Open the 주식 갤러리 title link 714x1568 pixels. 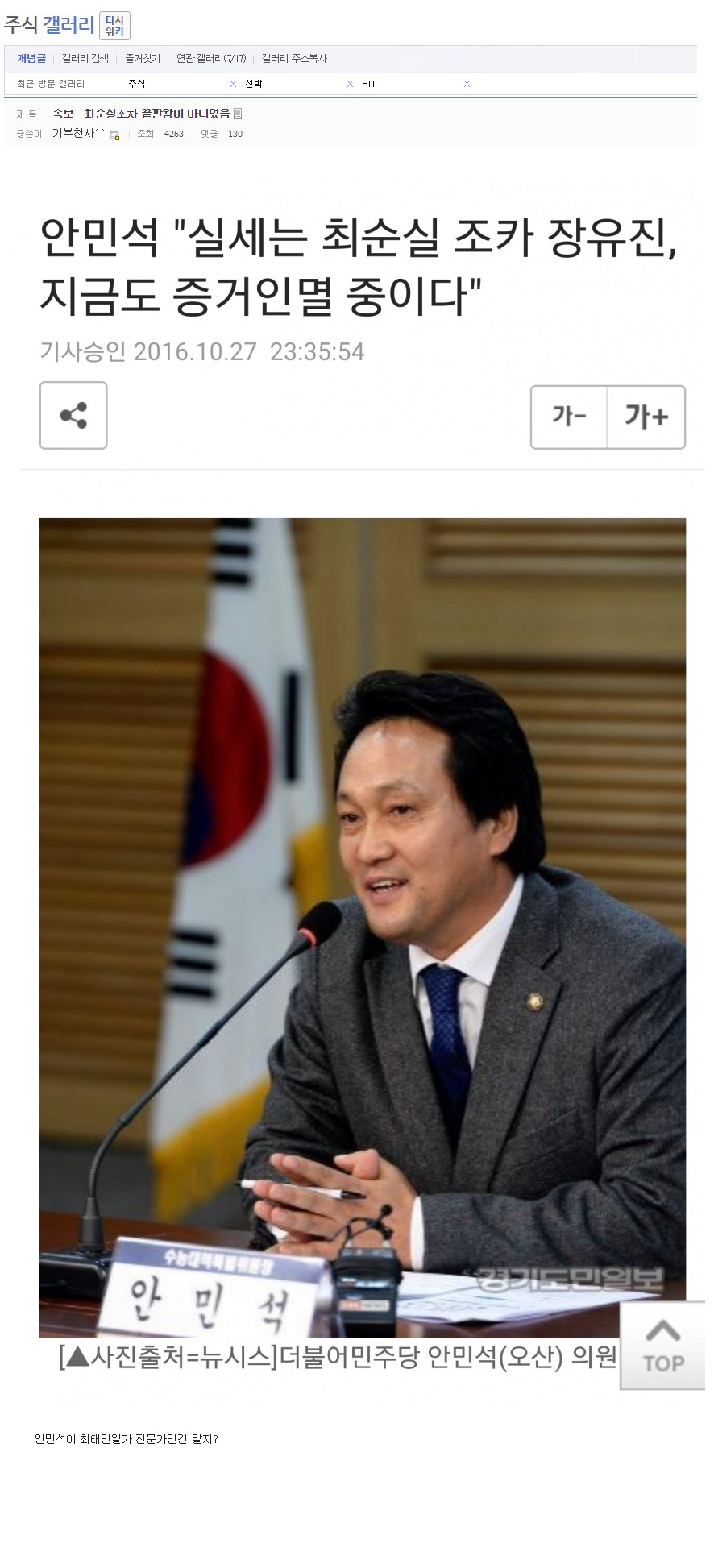[x=49, y=25]
